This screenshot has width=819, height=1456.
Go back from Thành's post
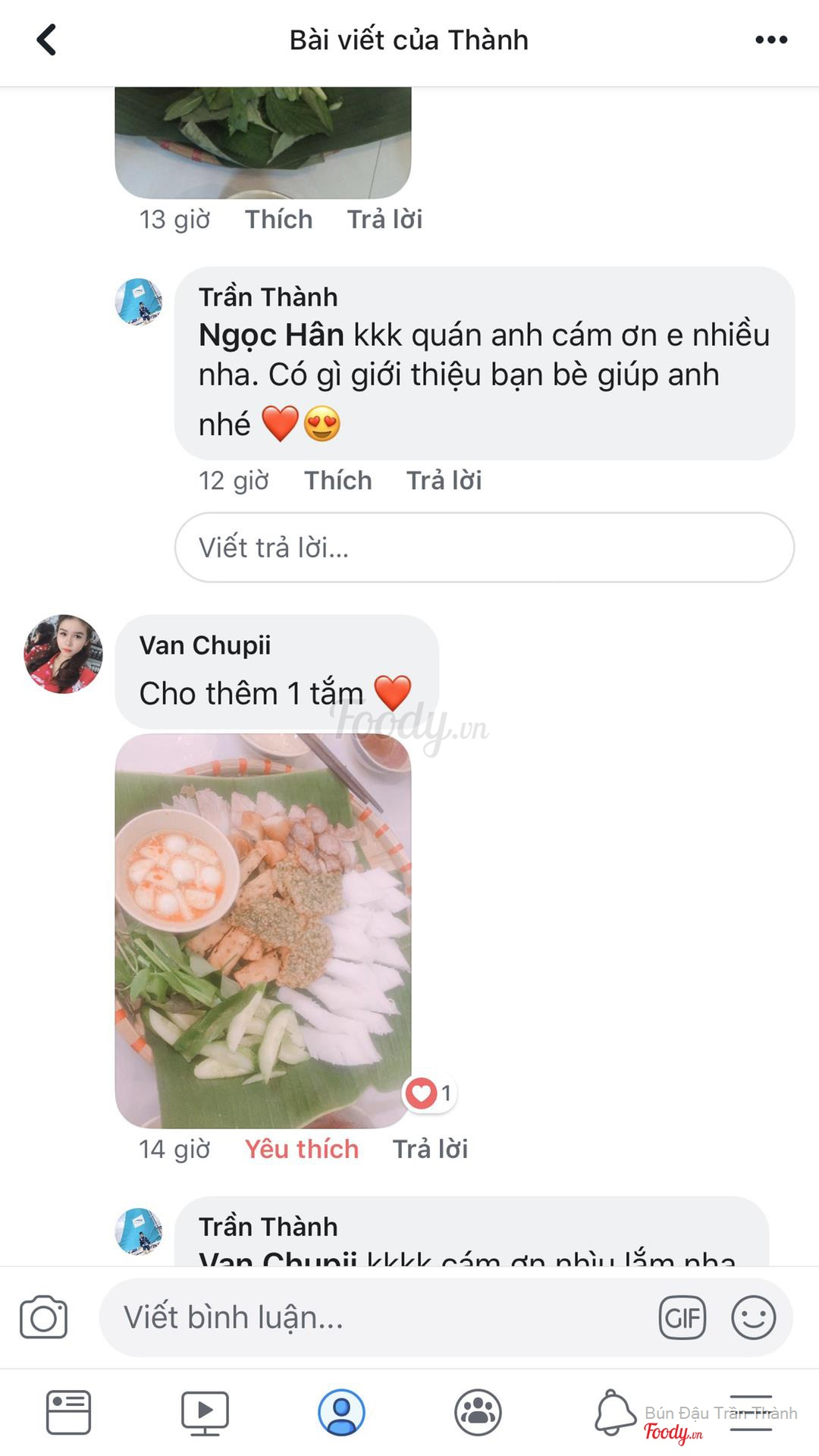pyautogui.click(x=47, y=40)
